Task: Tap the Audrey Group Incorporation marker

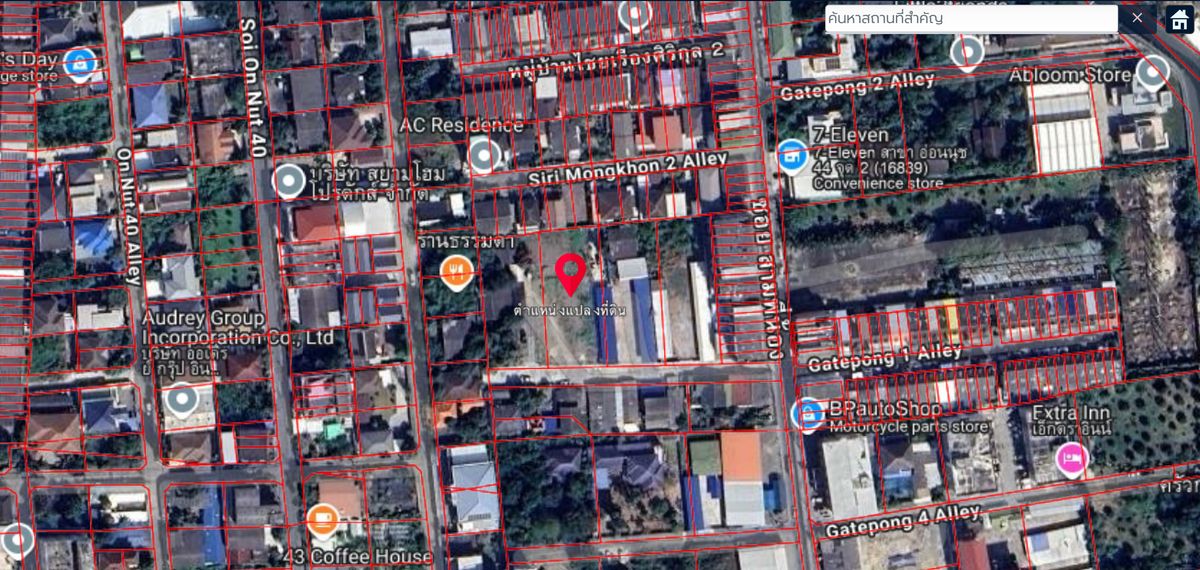Action: tap(182, 400)
